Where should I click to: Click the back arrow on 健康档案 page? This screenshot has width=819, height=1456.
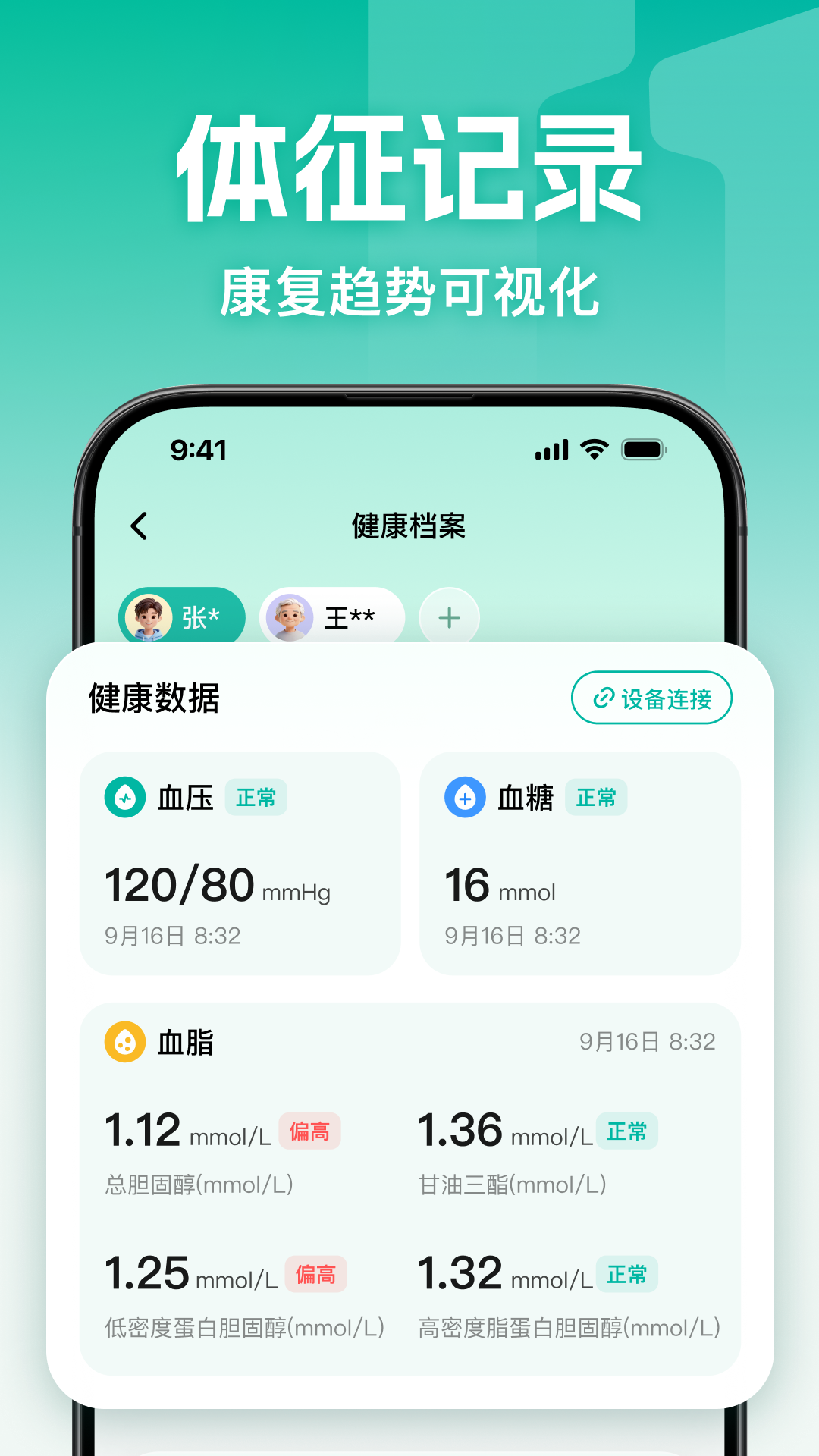coord(140,526)
